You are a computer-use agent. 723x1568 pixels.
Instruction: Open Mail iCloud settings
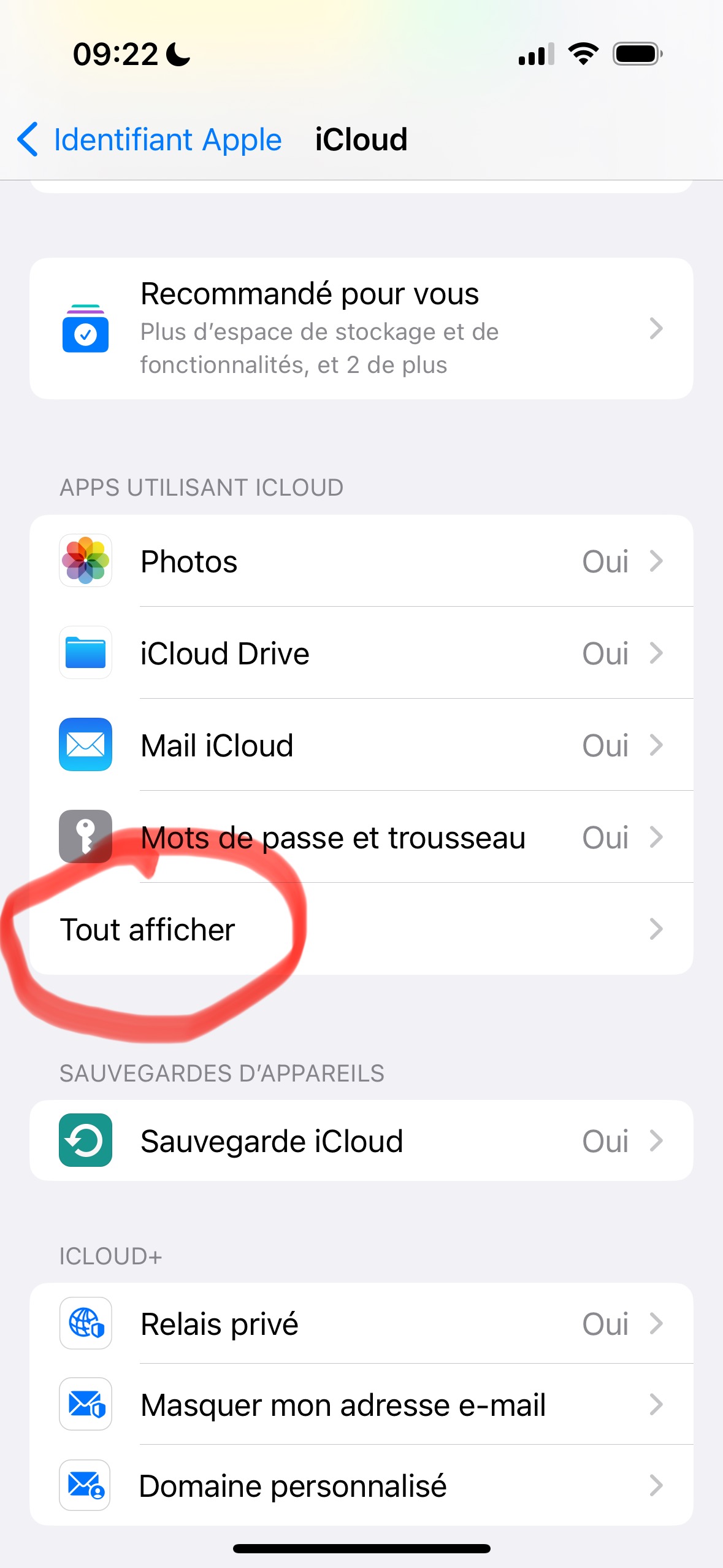coord(361,745)
